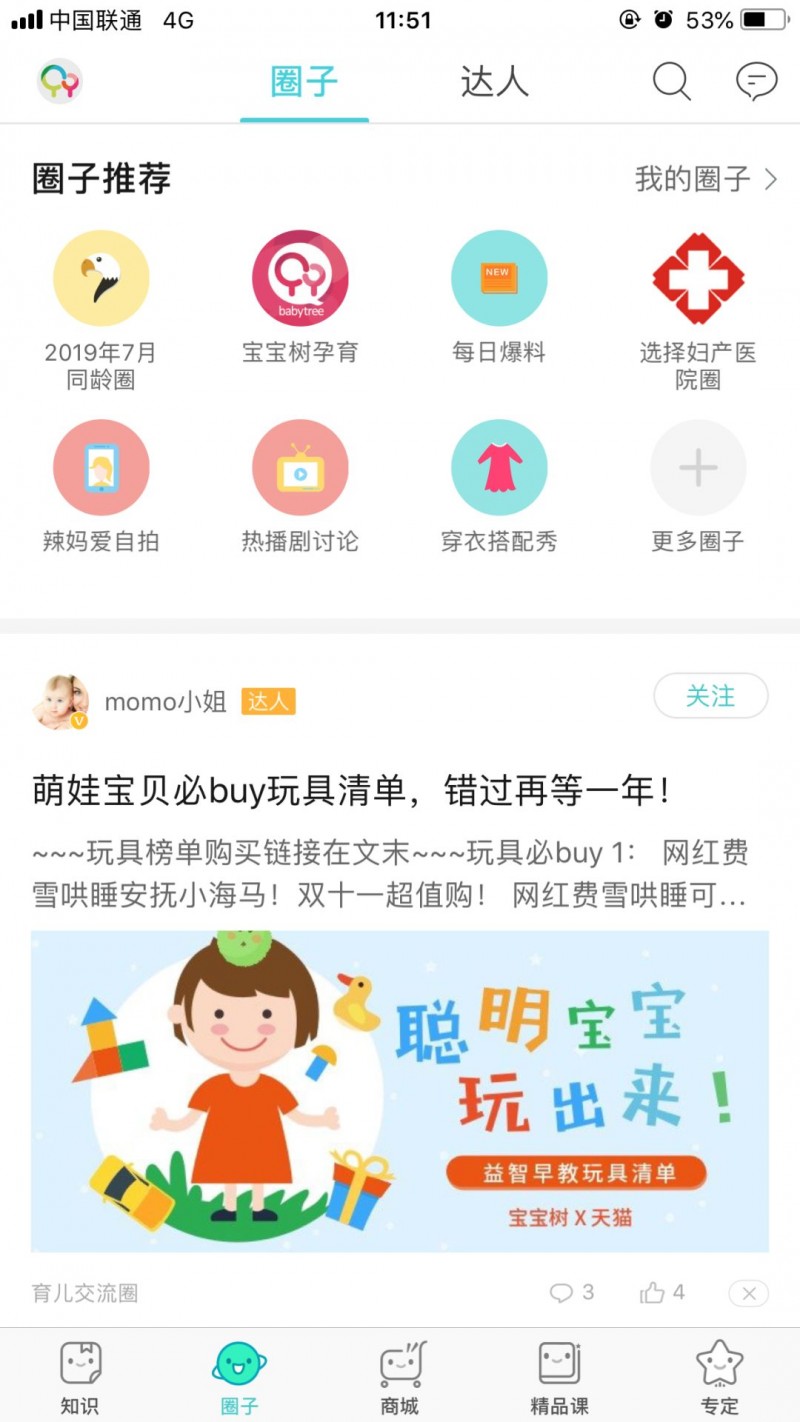The image size is (800, 1422).
Task: Open the 2019年7月同龄圈 circle
Action: pyautogui.click(x=101, y=279)
